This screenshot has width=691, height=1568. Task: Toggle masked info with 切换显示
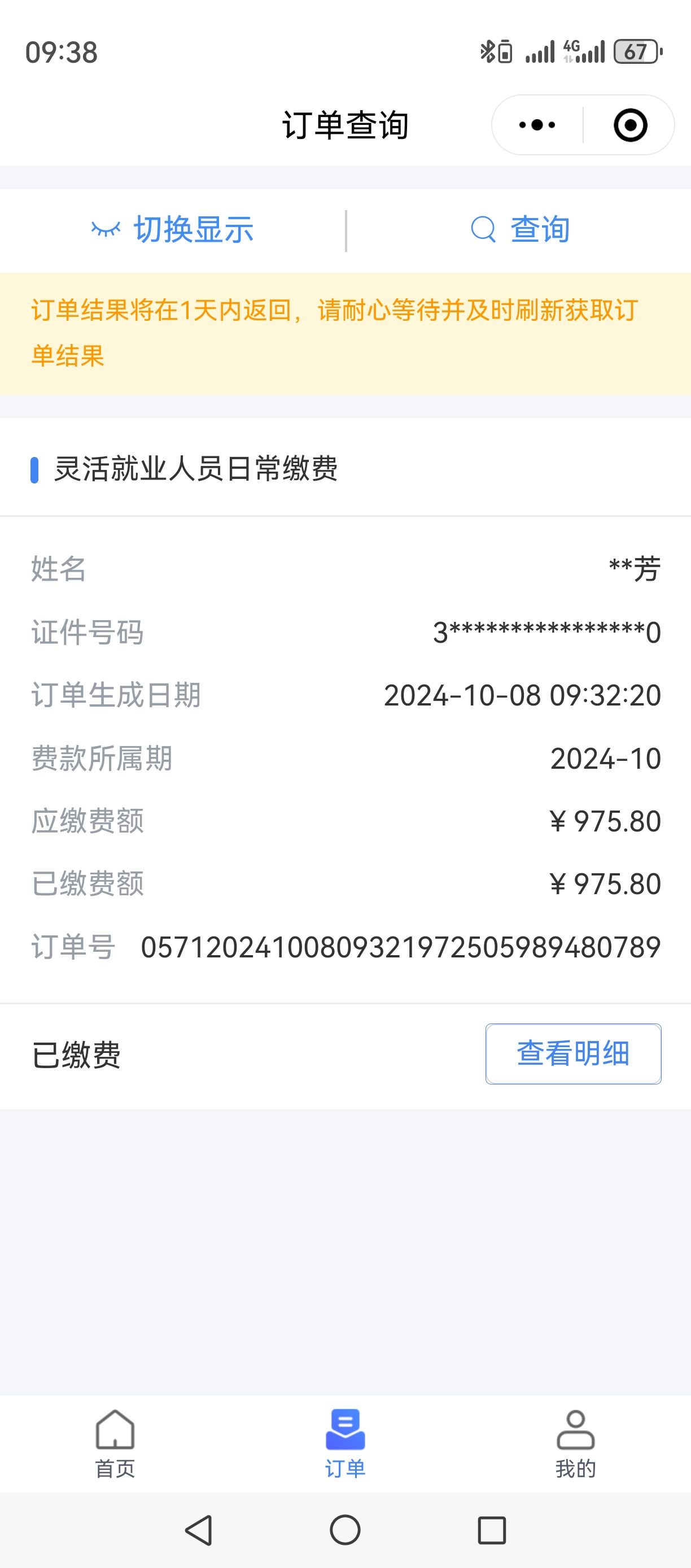[x=173, y=230]
